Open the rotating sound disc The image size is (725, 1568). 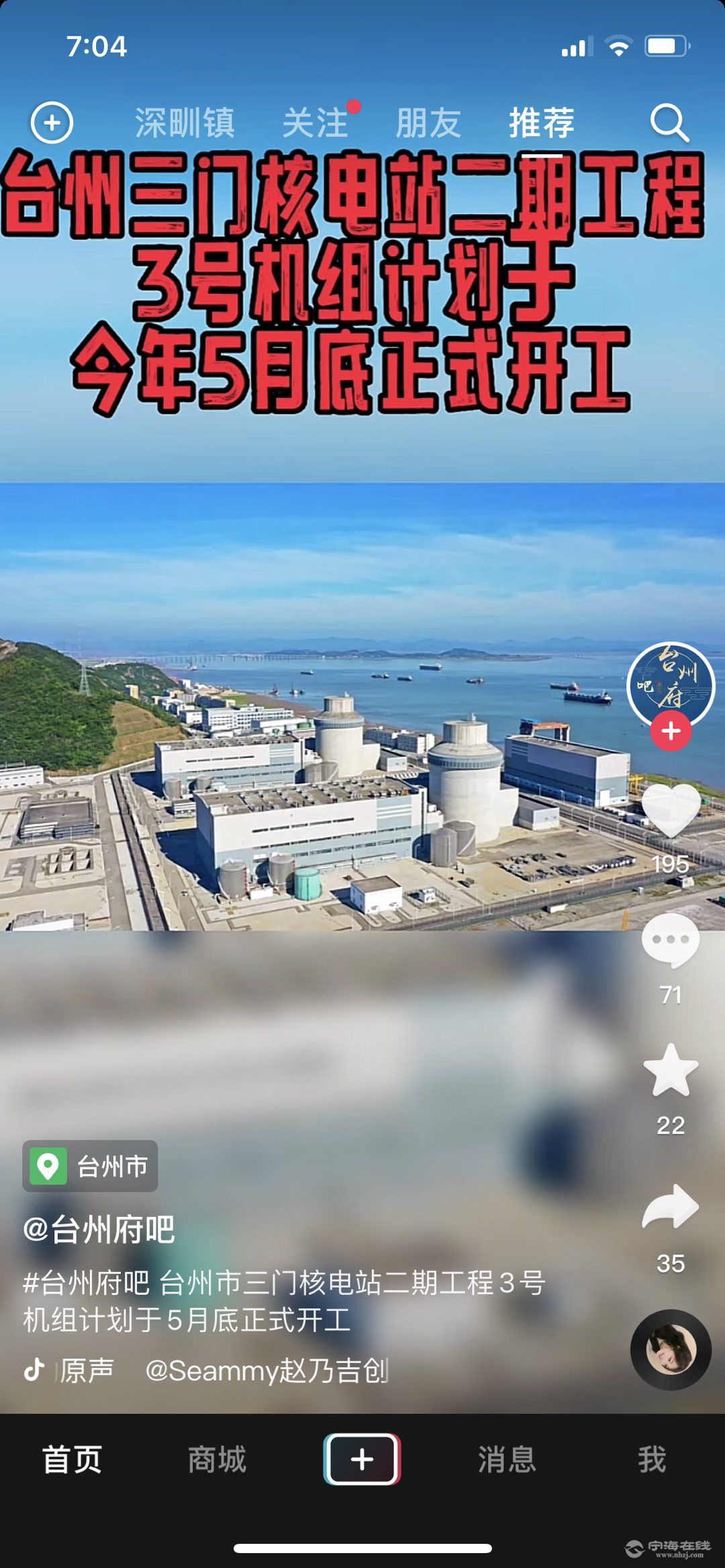click(x=671, y=1349)
